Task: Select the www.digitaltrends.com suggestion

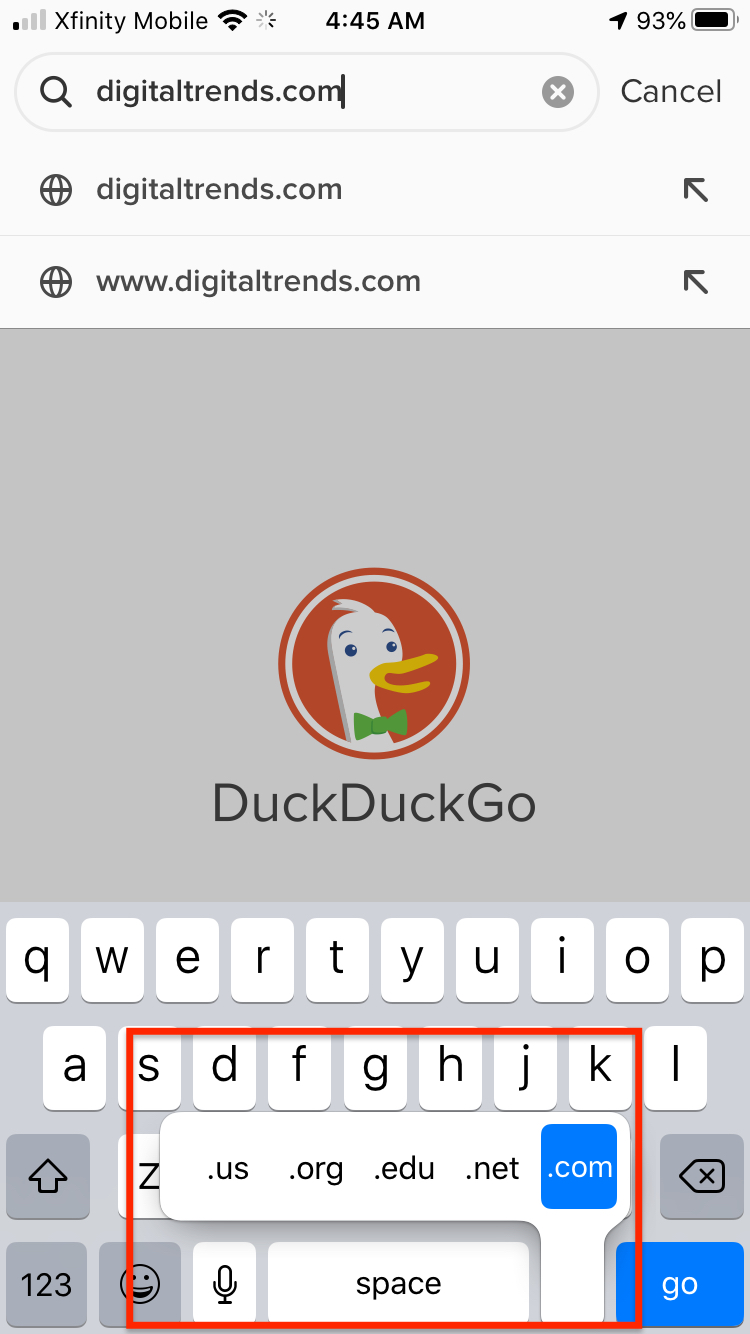Action: coord(375,282)
